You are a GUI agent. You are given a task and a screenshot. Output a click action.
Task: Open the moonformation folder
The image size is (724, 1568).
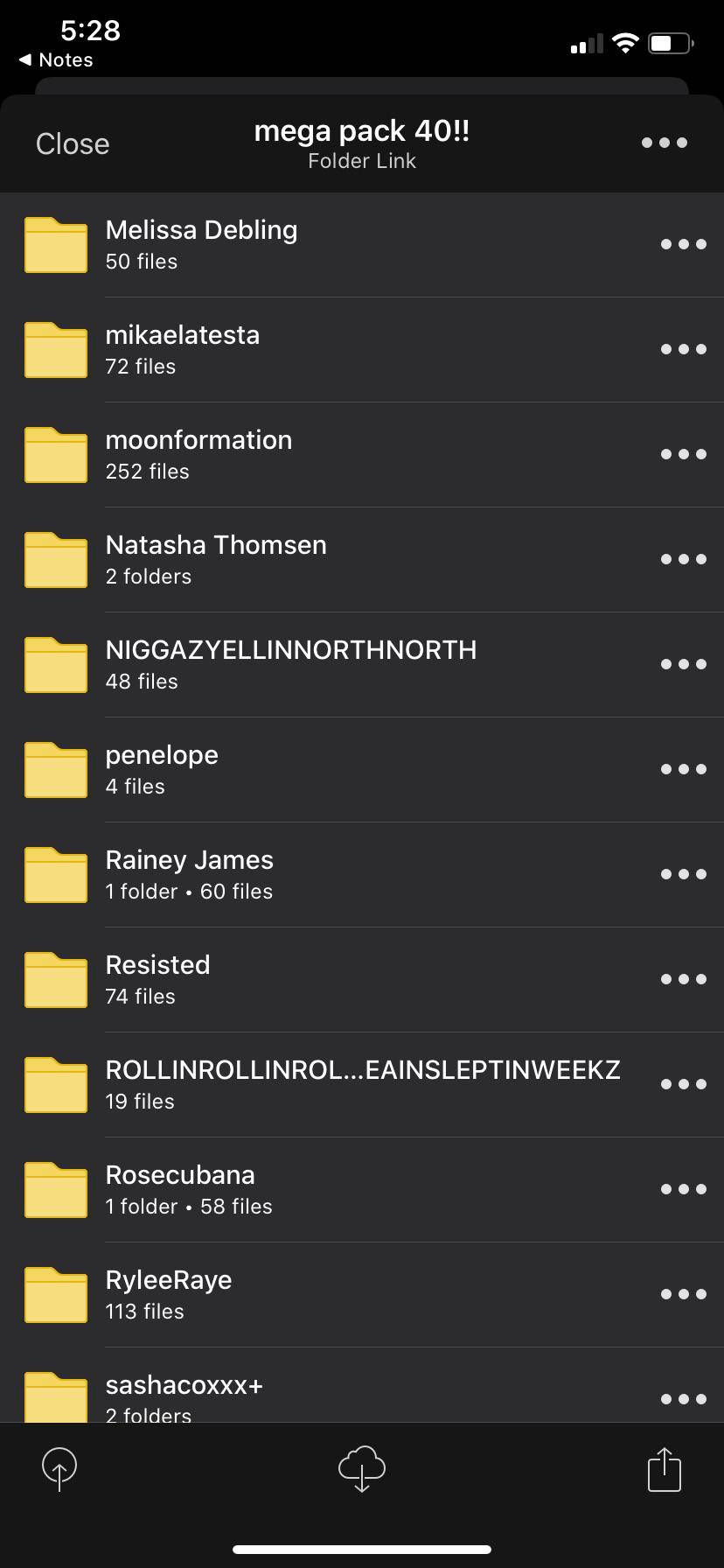[x=198, y=454]
